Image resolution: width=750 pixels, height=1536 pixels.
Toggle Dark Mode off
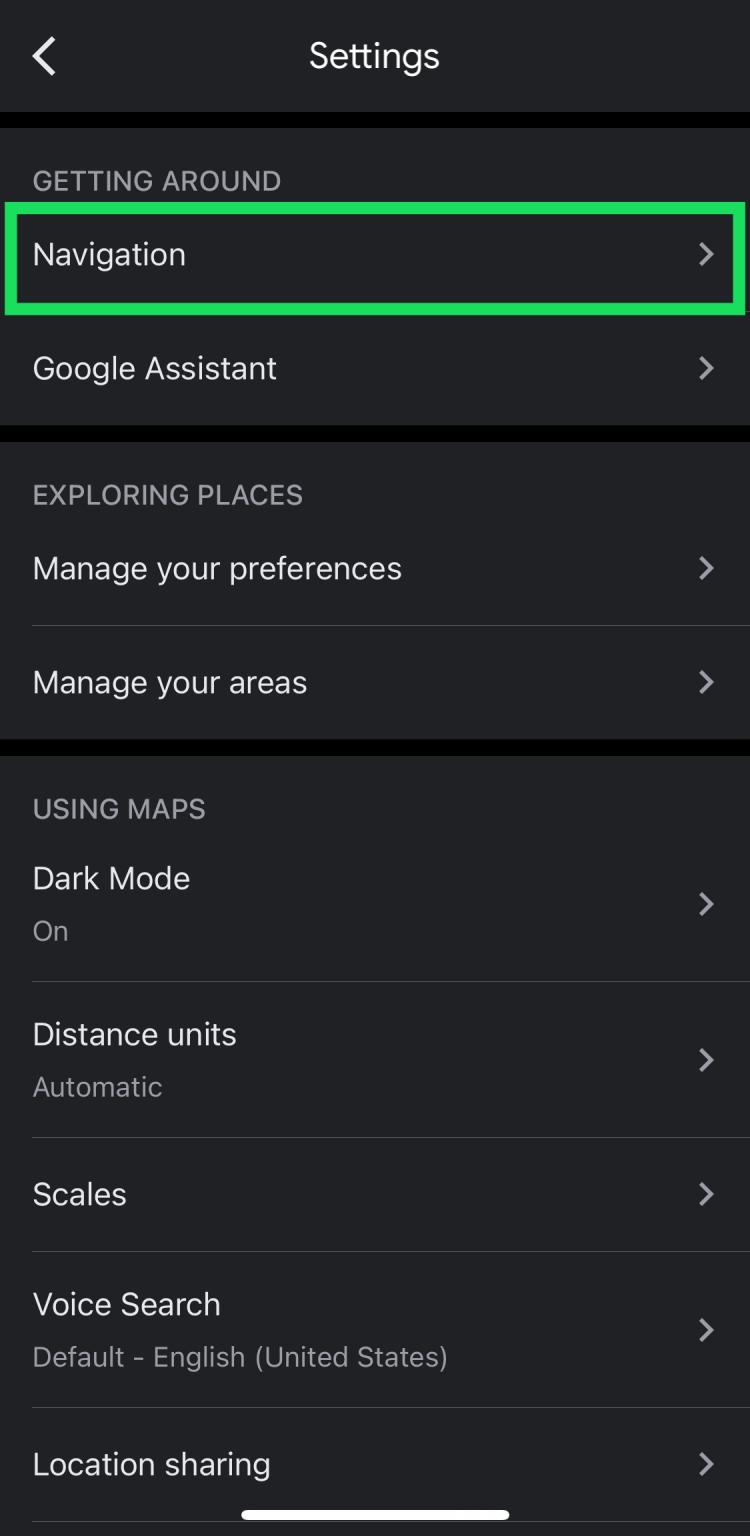click(x=375, y=904)
